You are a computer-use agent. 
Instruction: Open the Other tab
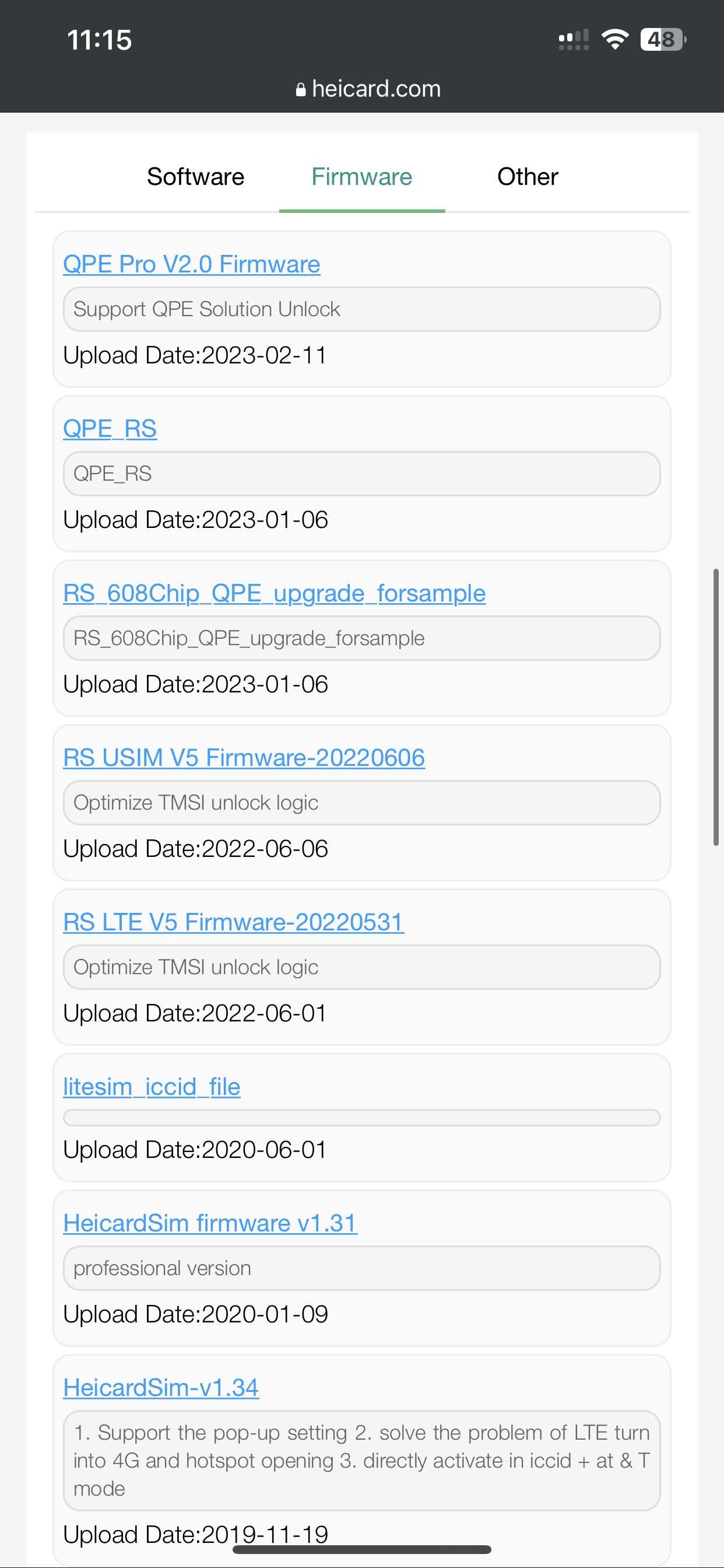pyautogui.click(x=528, y=177)
